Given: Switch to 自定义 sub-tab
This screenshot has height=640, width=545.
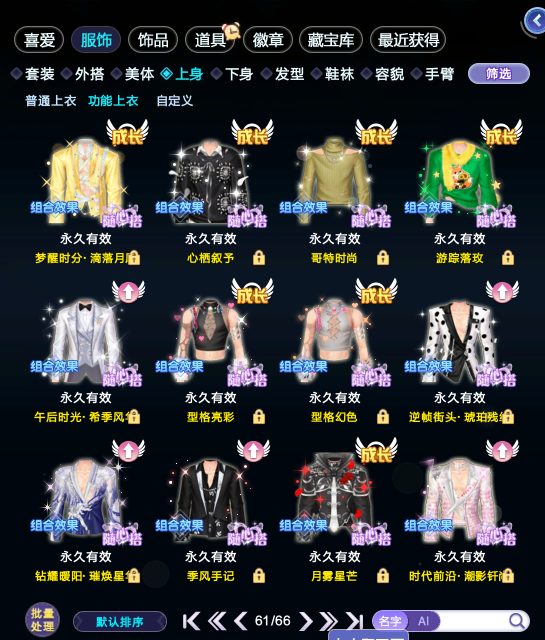Looking at the screenshot, I should (174, 100).
